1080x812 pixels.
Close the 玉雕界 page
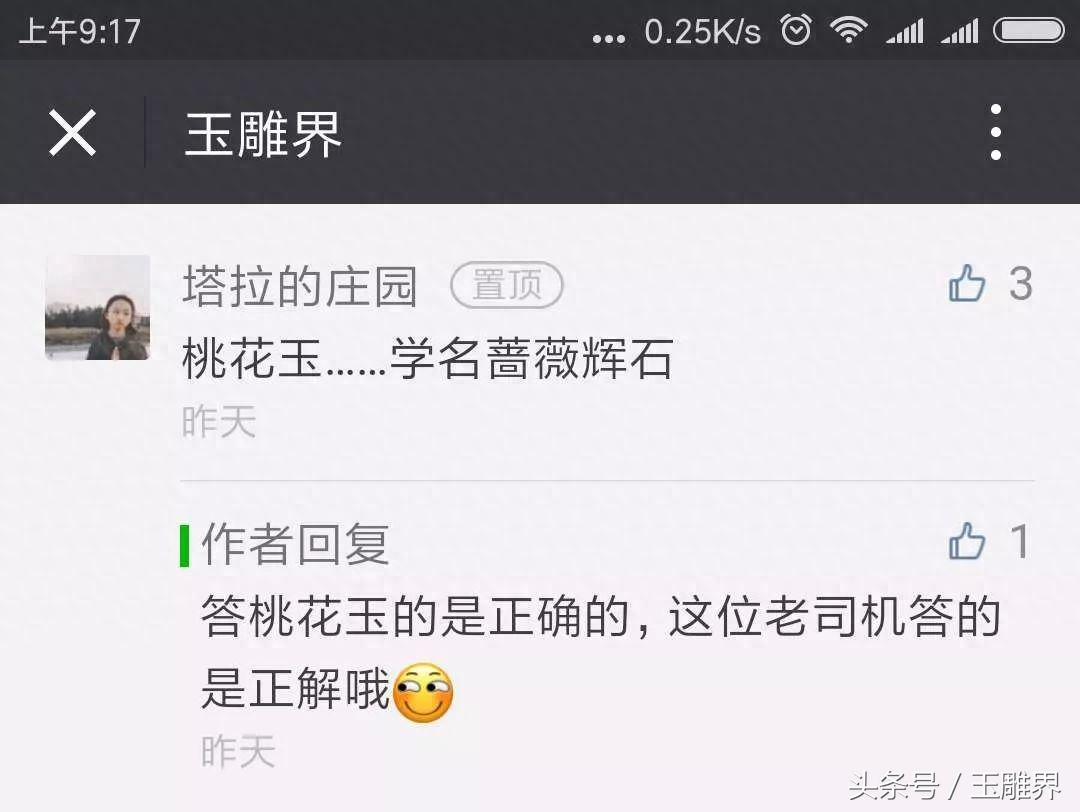72,133
